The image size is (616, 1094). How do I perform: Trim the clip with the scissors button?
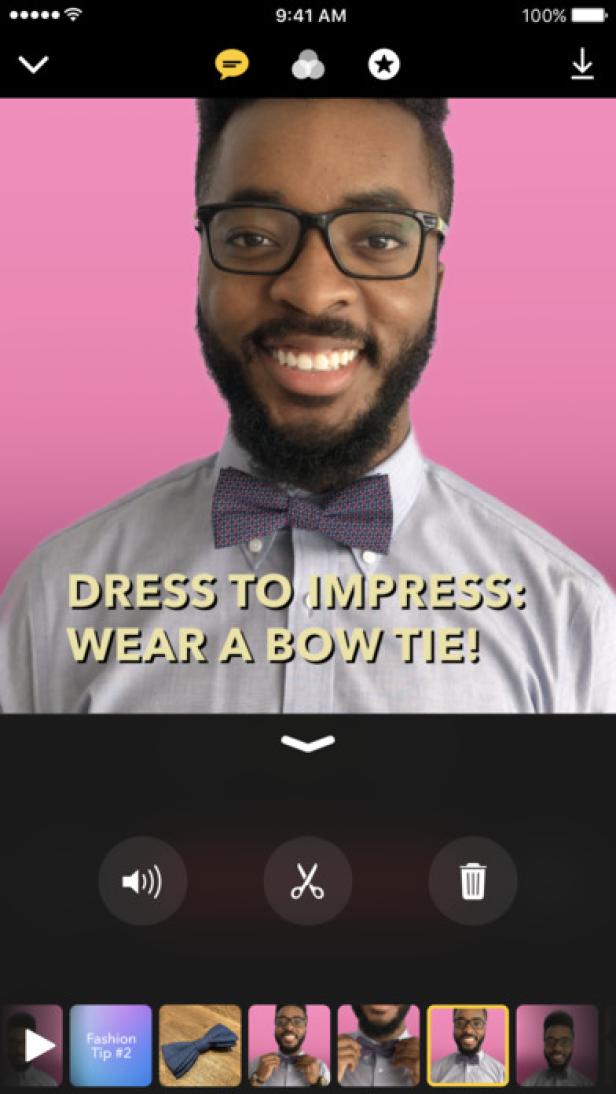[308, 881]
